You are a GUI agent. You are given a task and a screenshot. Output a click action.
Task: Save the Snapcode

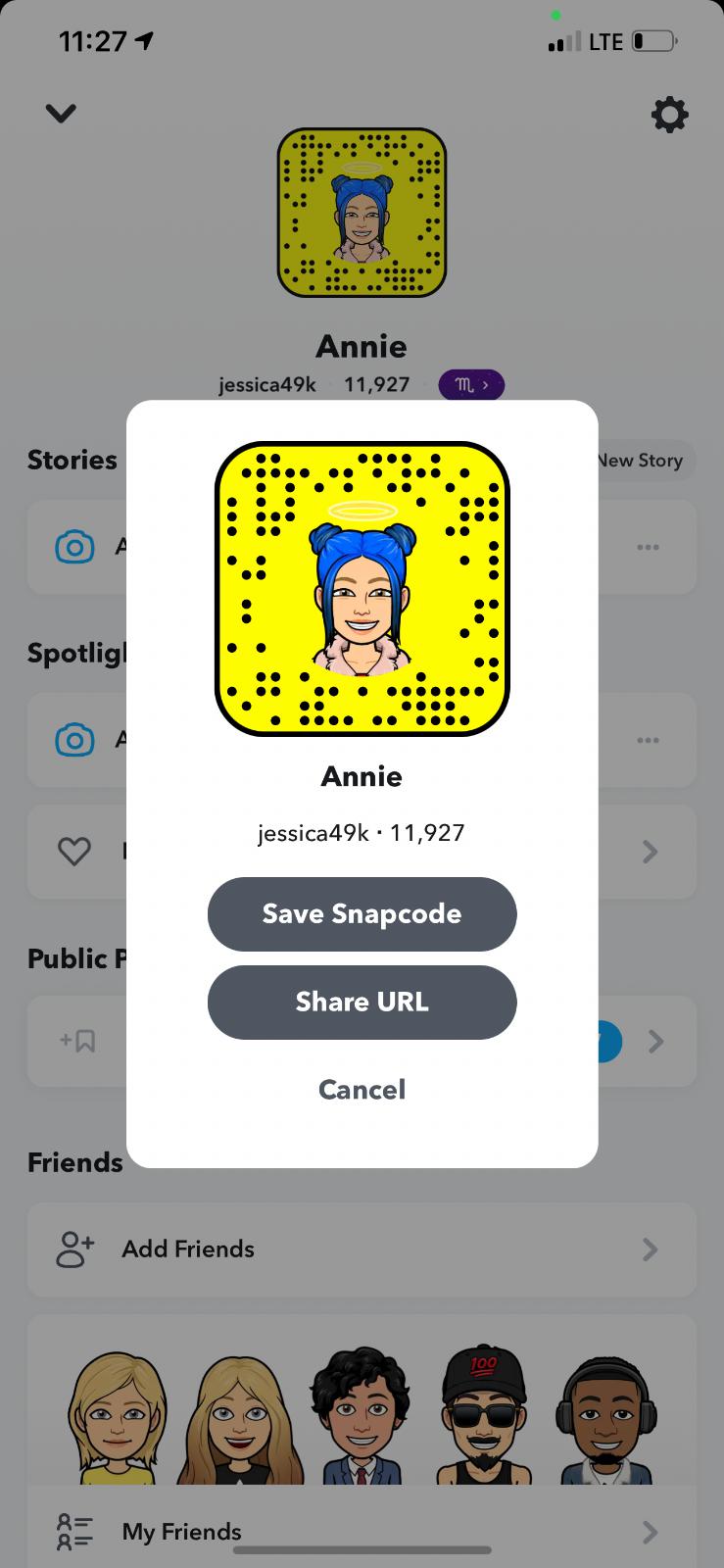coord(362,913)
